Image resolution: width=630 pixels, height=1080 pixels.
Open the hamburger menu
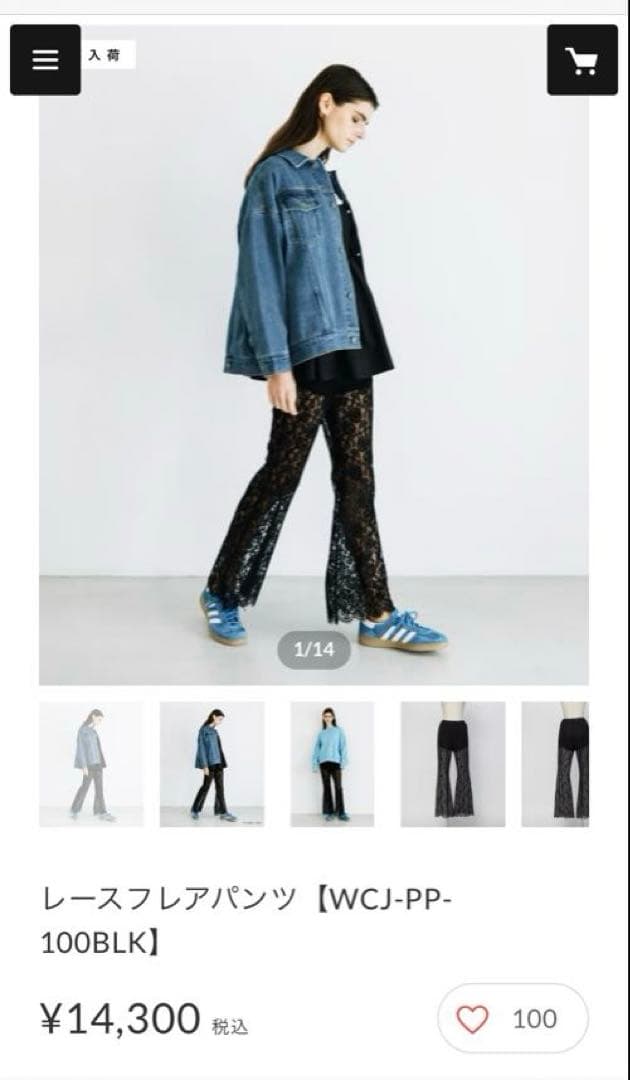(x=45, y=60)
